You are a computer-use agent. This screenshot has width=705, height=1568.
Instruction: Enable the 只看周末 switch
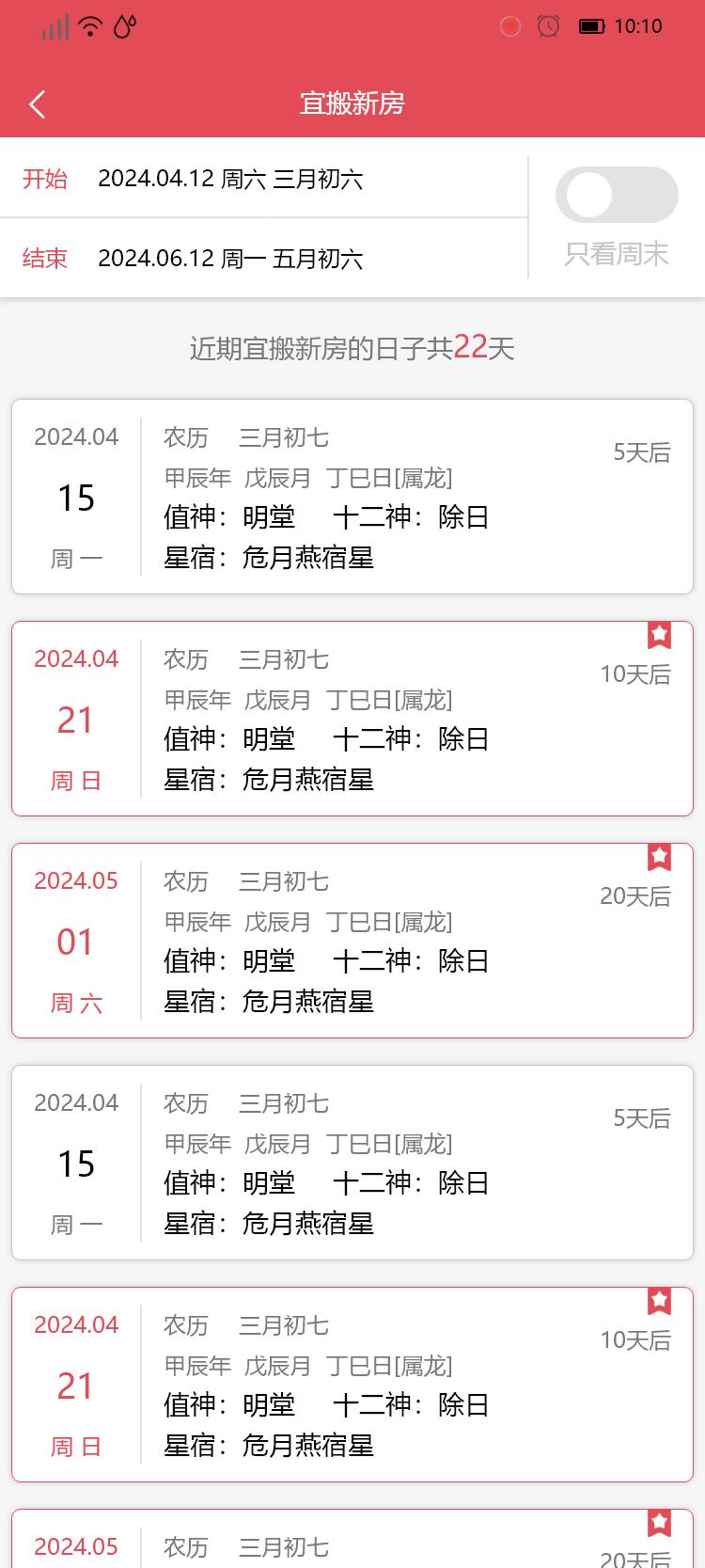point(617,196)
